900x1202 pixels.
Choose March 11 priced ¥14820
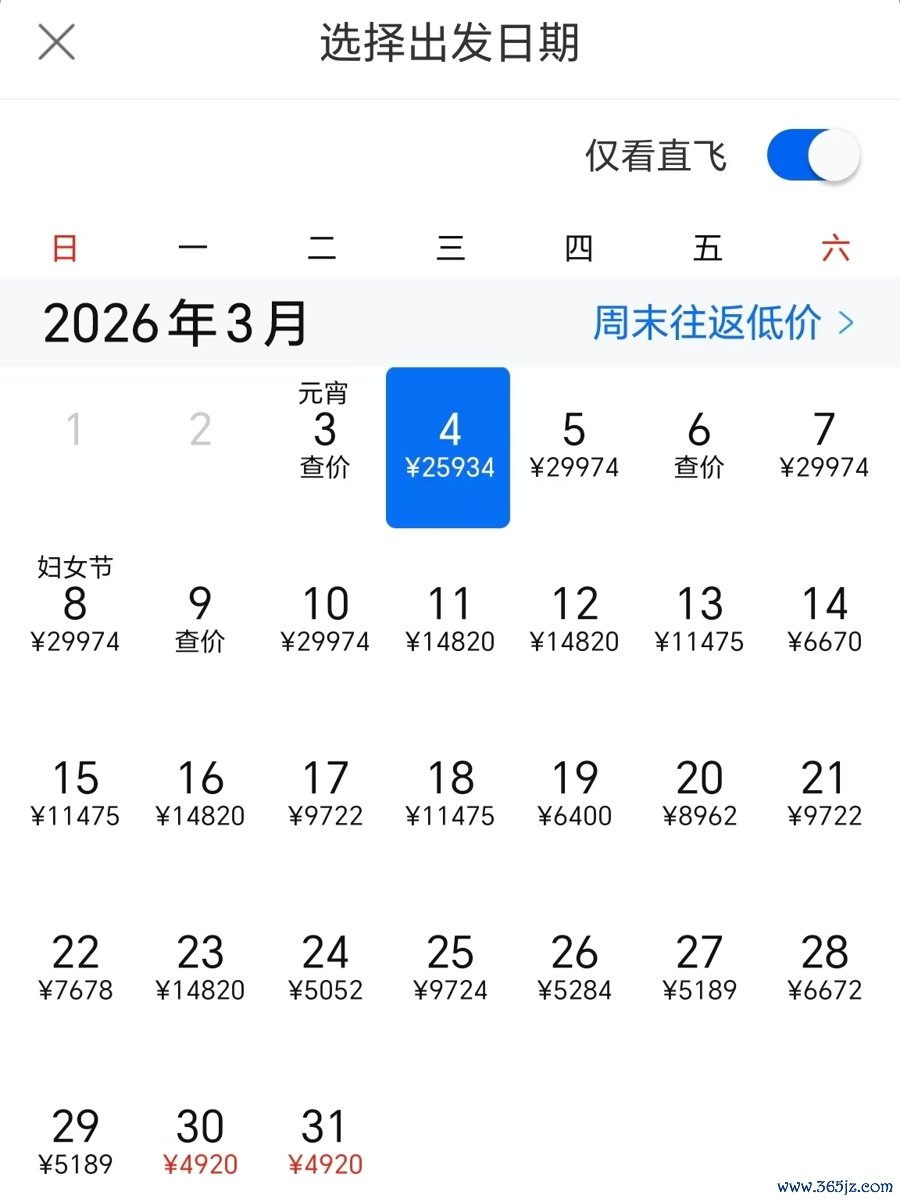click(x=450, y=618)
